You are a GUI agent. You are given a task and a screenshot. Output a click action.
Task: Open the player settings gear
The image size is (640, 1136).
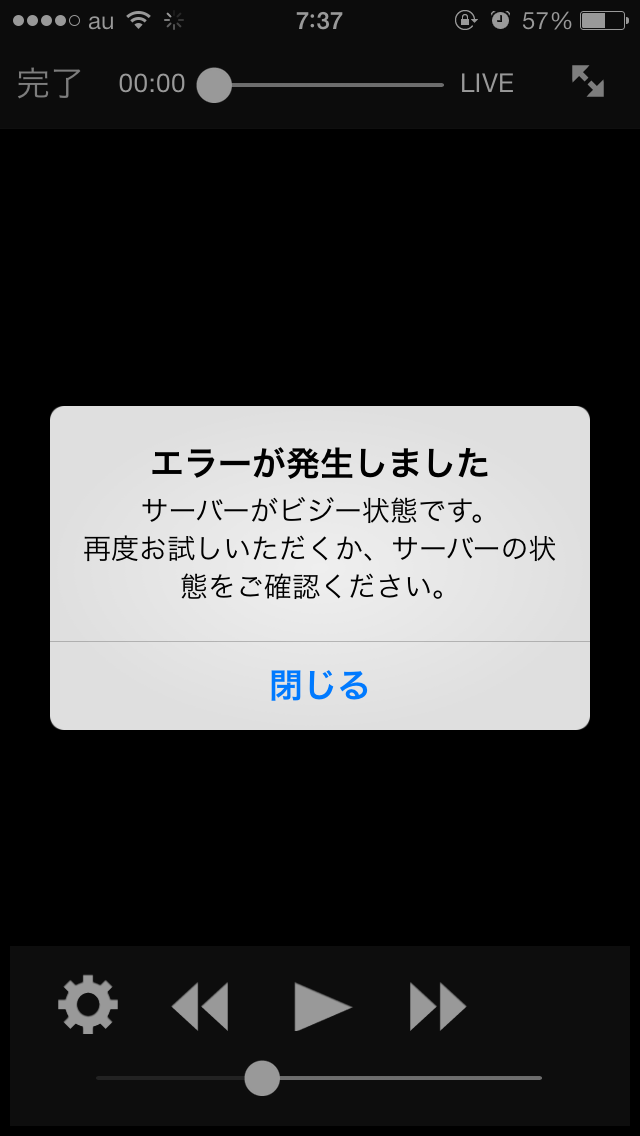click(88, 1004)
